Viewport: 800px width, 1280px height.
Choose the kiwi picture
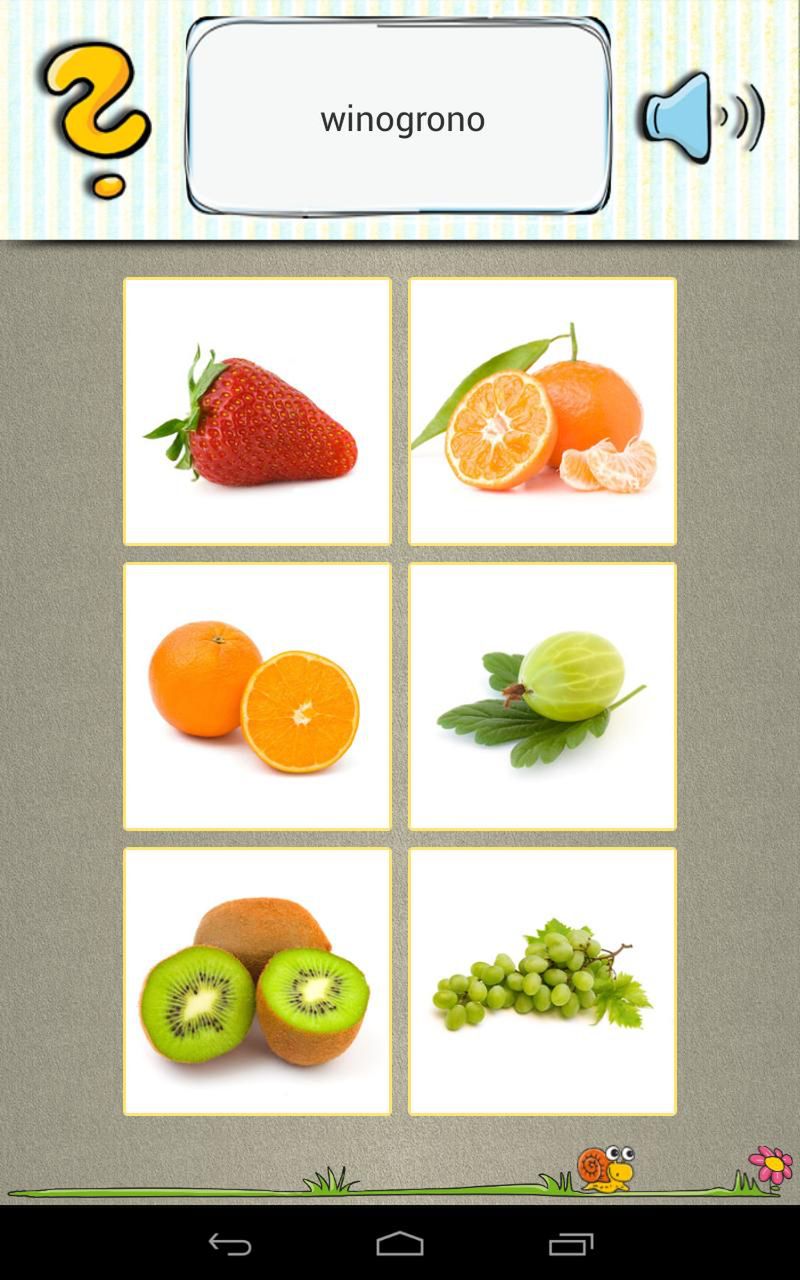coord(257,981)
